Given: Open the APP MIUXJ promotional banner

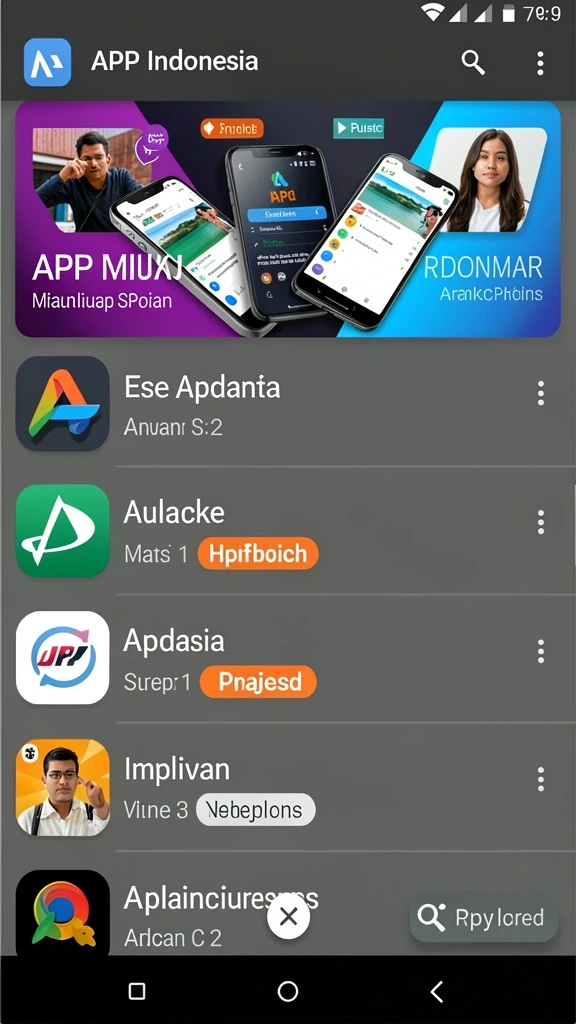Looking at the screenshot, I should tap(287, 219).
